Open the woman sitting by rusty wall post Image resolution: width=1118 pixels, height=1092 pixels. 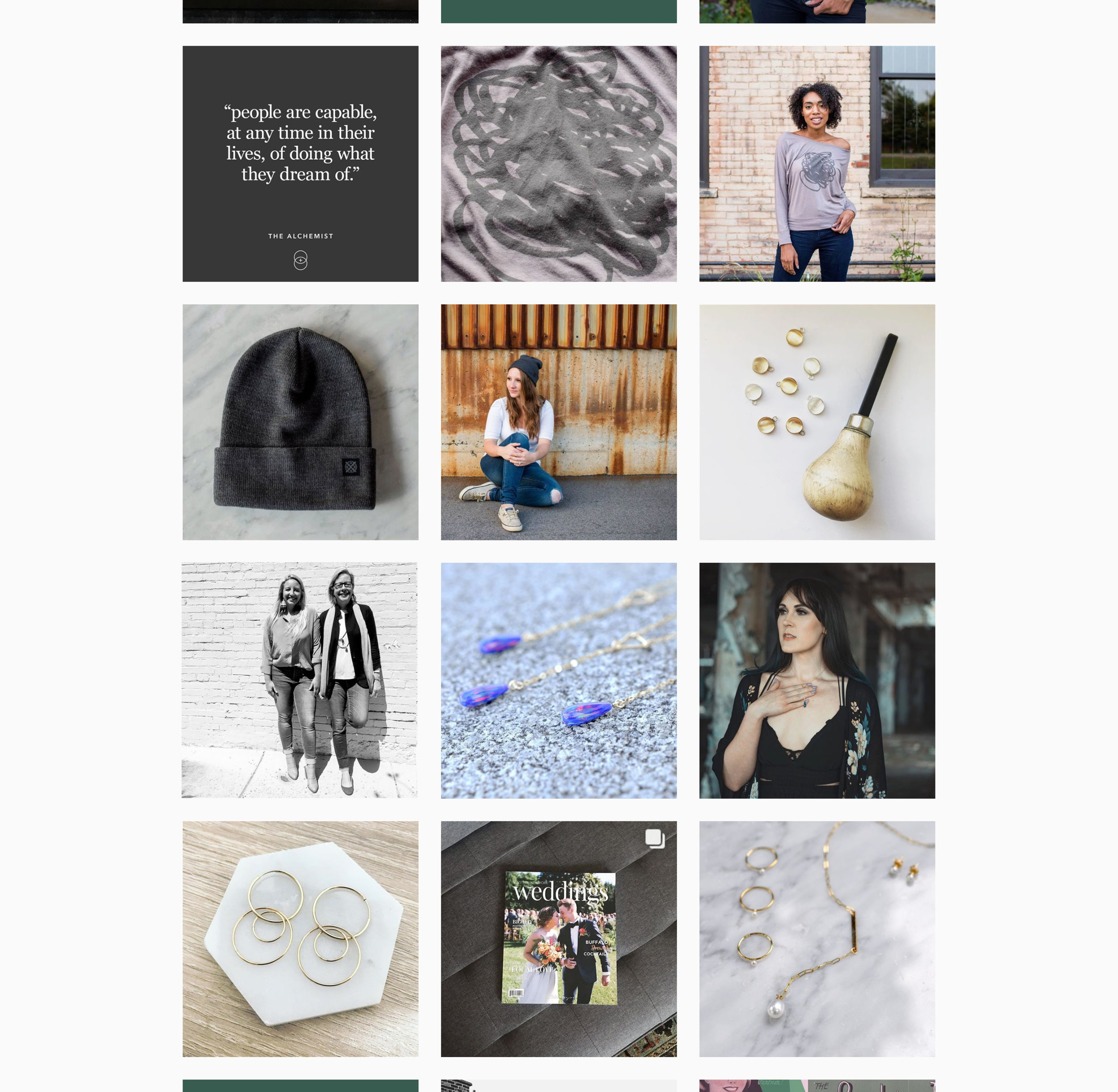[559, 421]
